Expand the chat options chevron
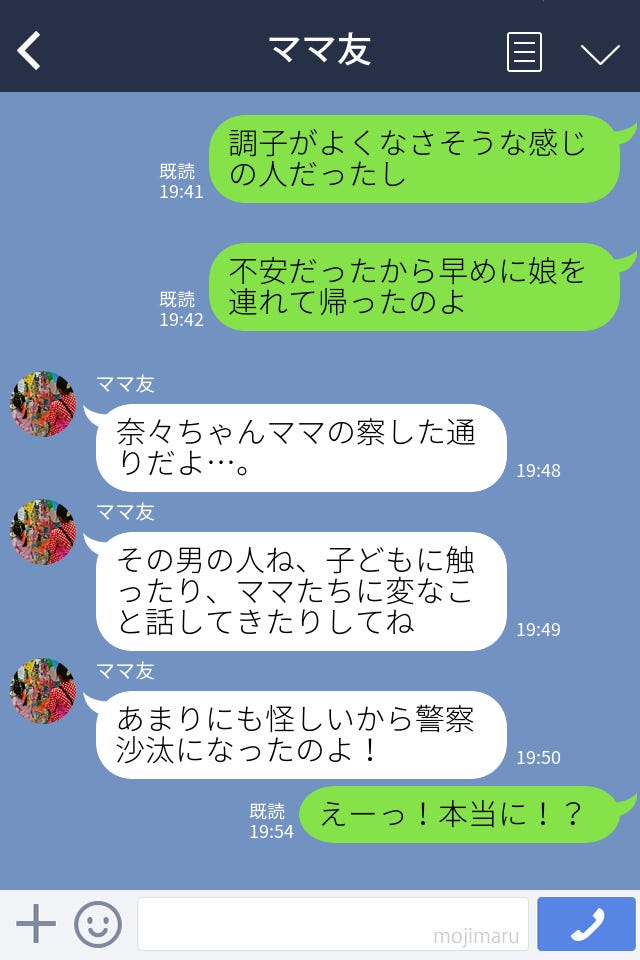The height and width of the screenshot is (960, 640). (600, 53)
